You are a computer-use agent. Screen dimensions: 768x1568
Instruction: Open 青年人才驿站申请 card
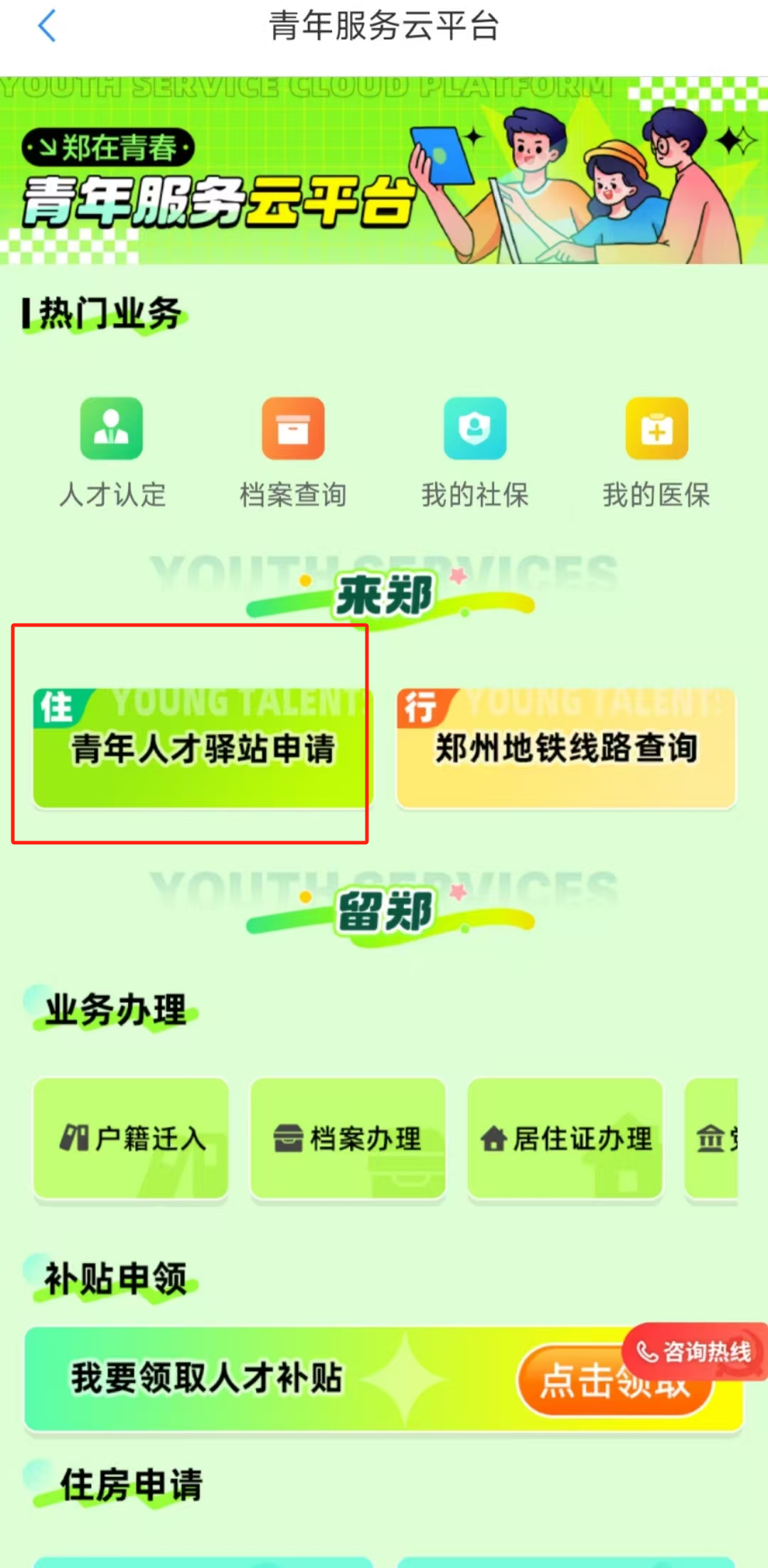tap(203, 748)
